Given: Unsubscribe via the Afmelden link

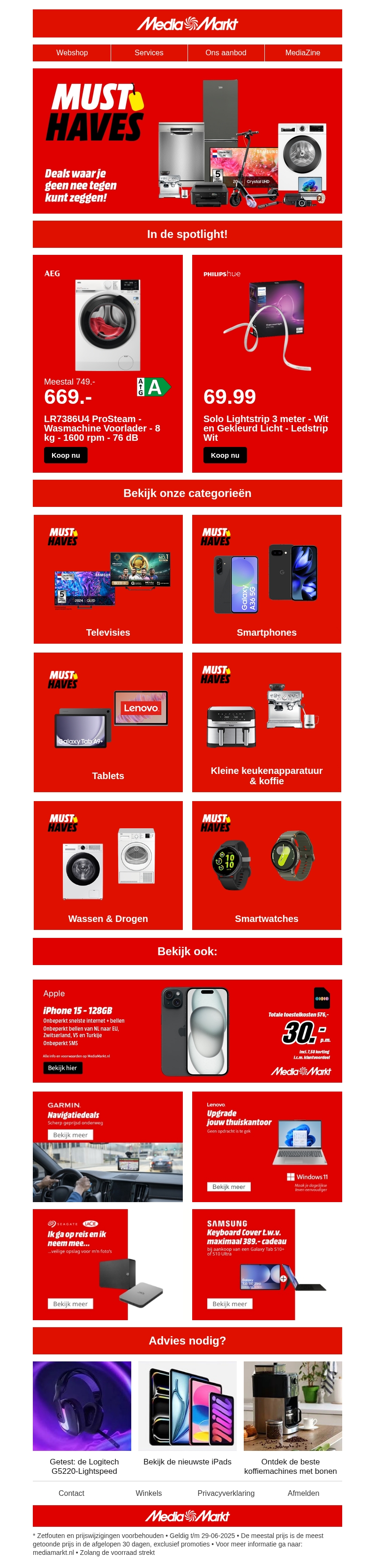Looking at the screenshot, I should (x=303, y=1493).
